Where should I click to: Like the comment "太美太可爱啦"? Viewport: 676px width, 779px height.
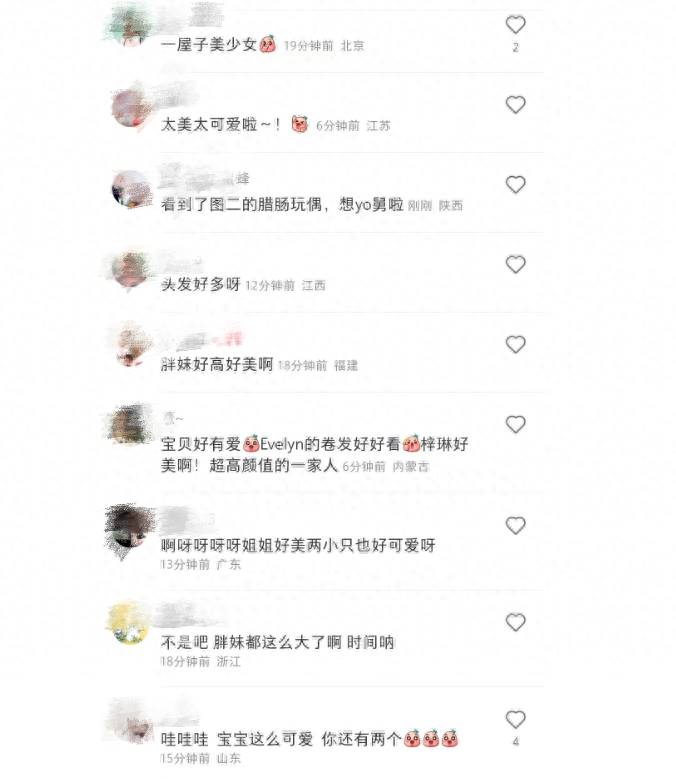tap(515, 105)
